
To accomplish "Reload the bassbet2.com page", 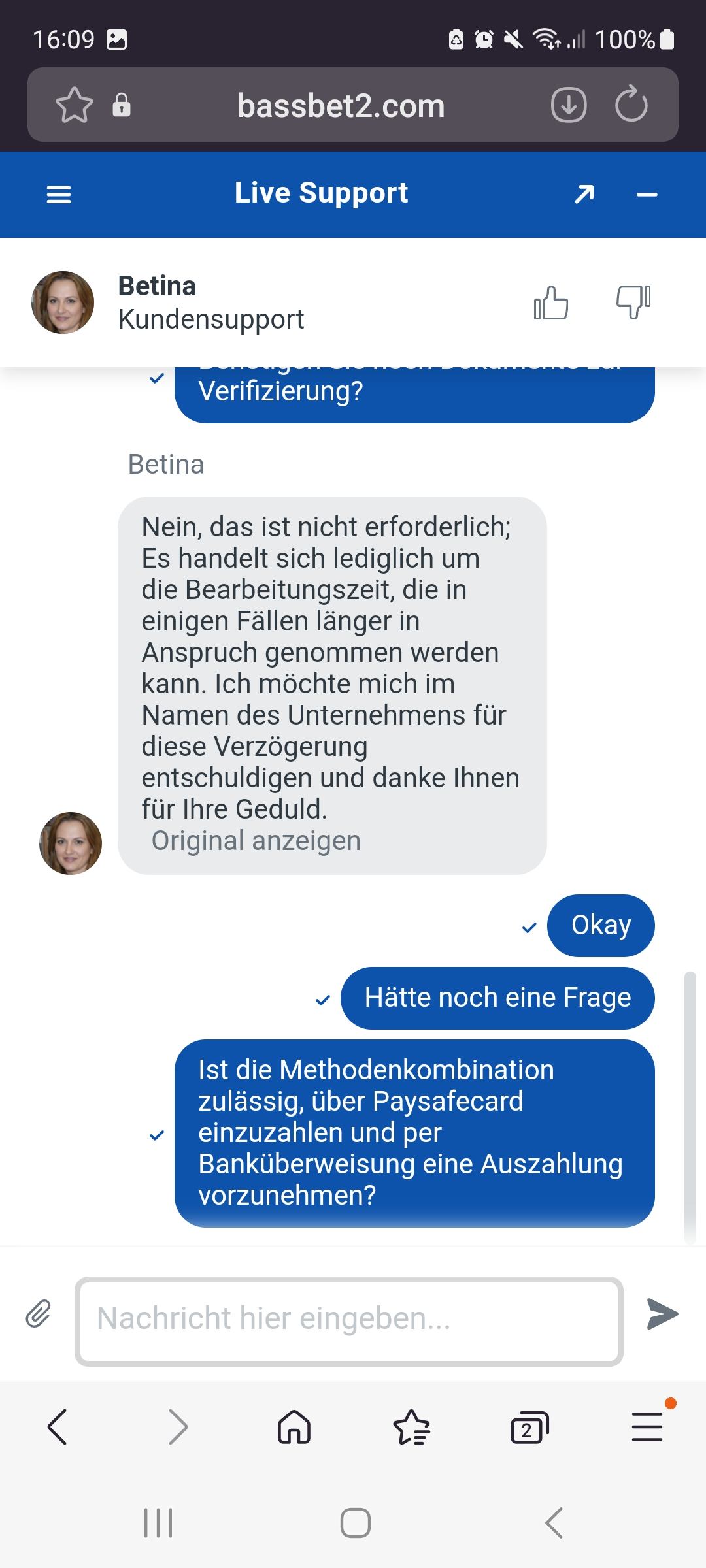I will (x=631, y=105).
